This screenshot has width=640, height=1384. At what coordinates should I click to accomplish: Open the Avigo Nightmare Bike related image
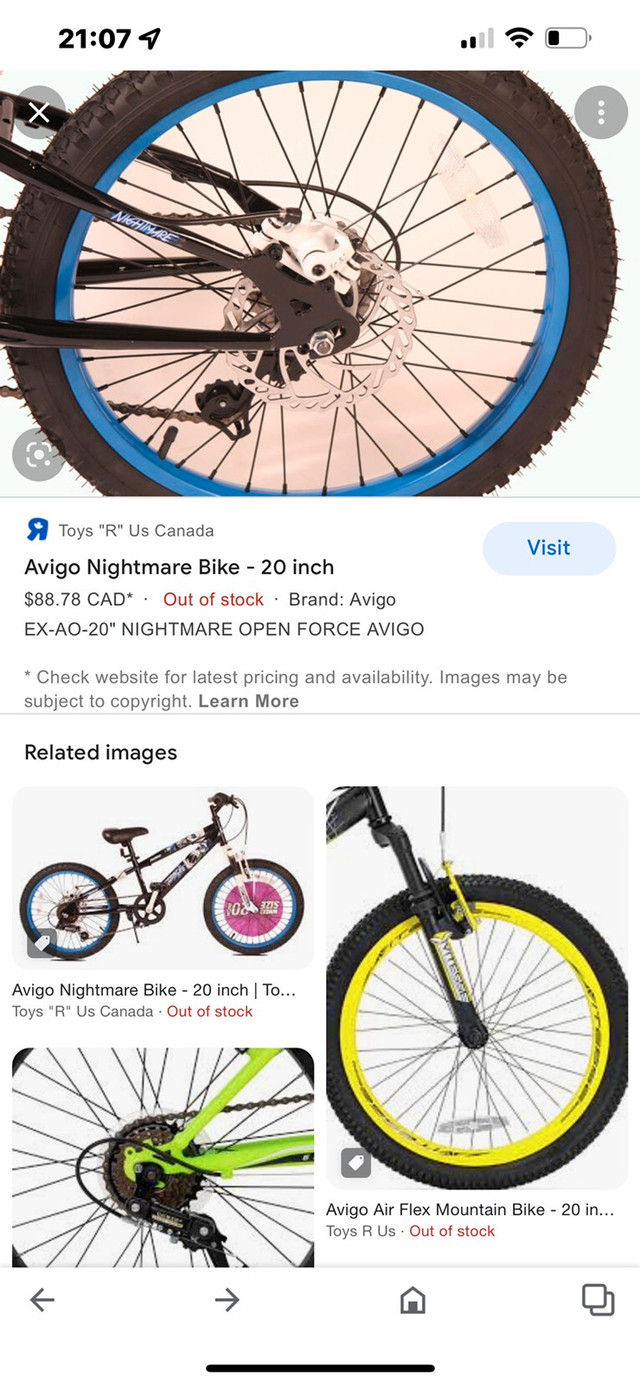[163, 878]
